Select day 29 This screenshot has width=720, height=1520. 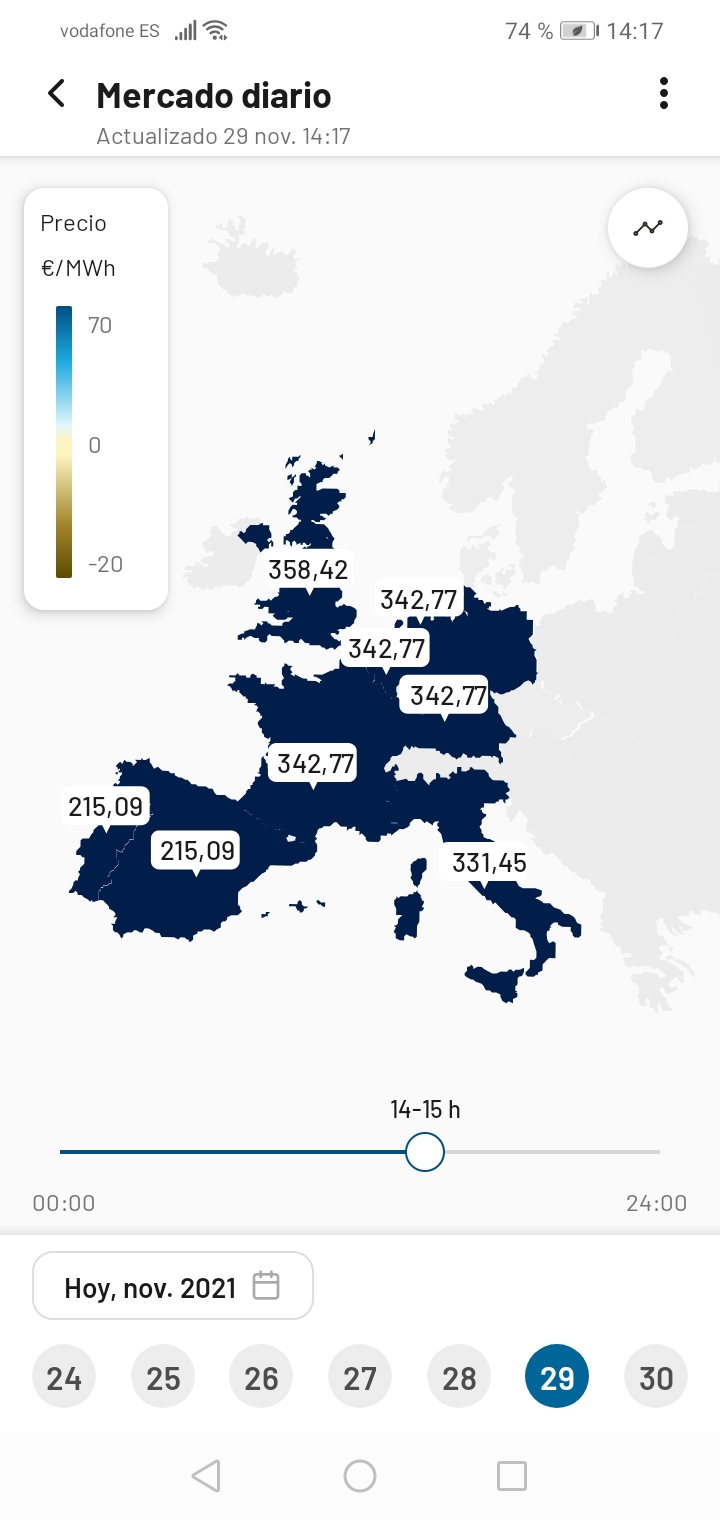(x=557, y=1378)
